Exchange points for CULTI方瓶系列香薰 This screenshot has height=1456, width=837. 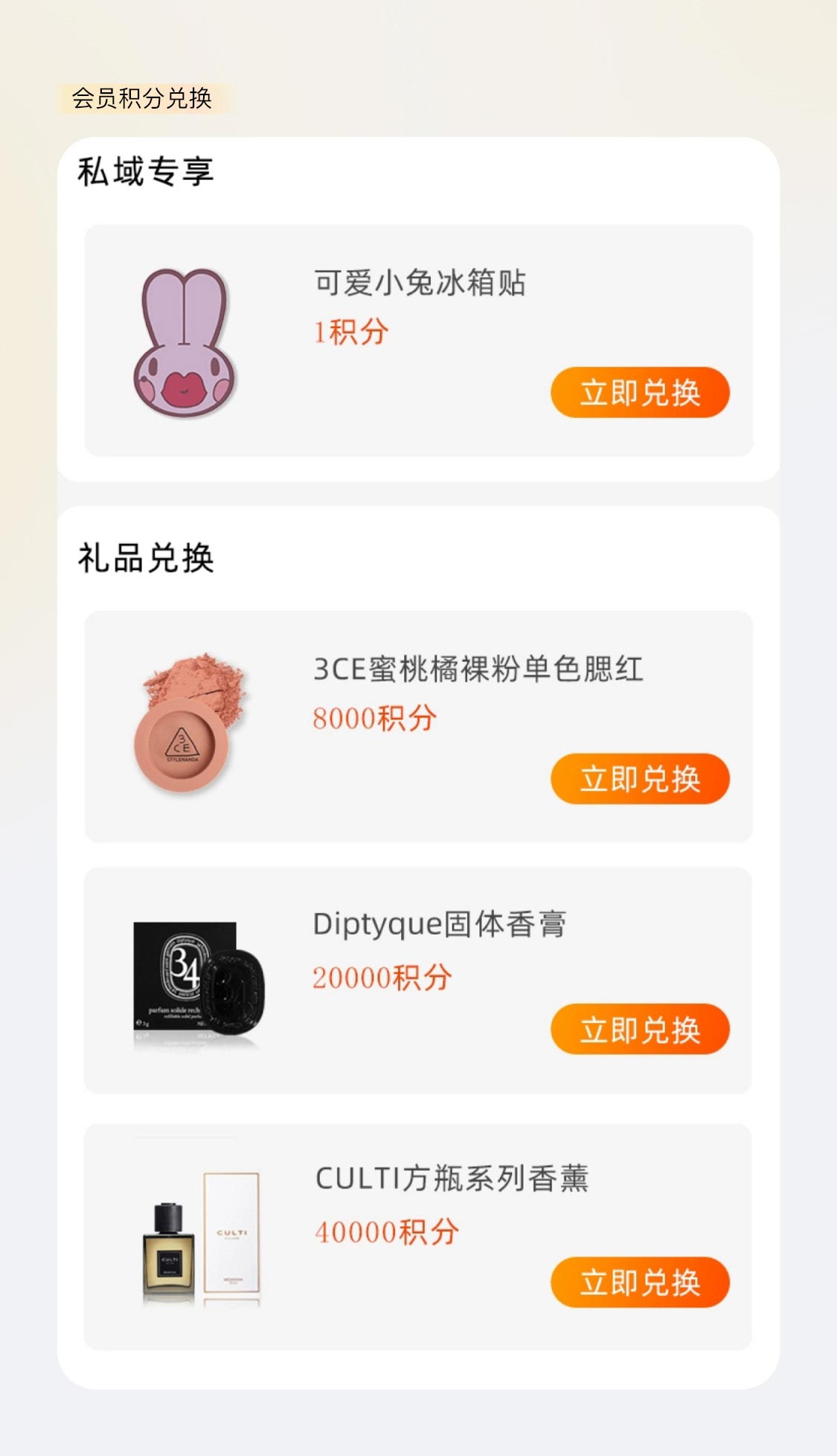(640, 1282)
